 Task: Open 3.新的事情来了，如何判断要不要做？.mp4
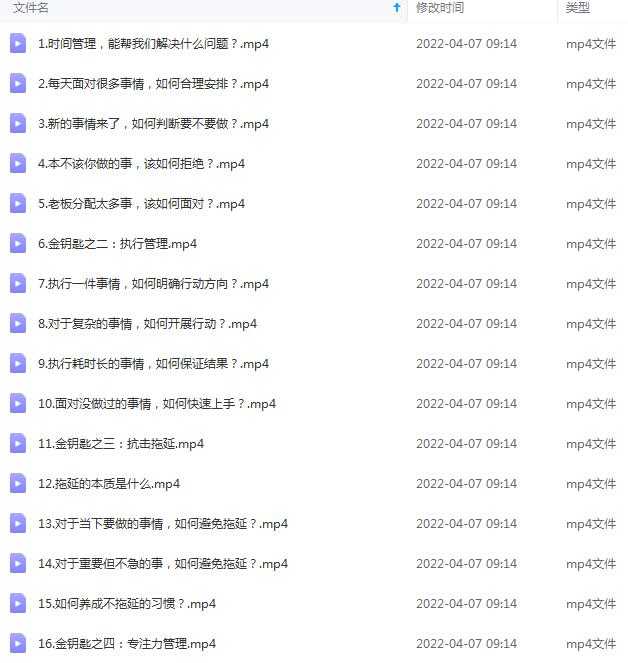(153, 124)
